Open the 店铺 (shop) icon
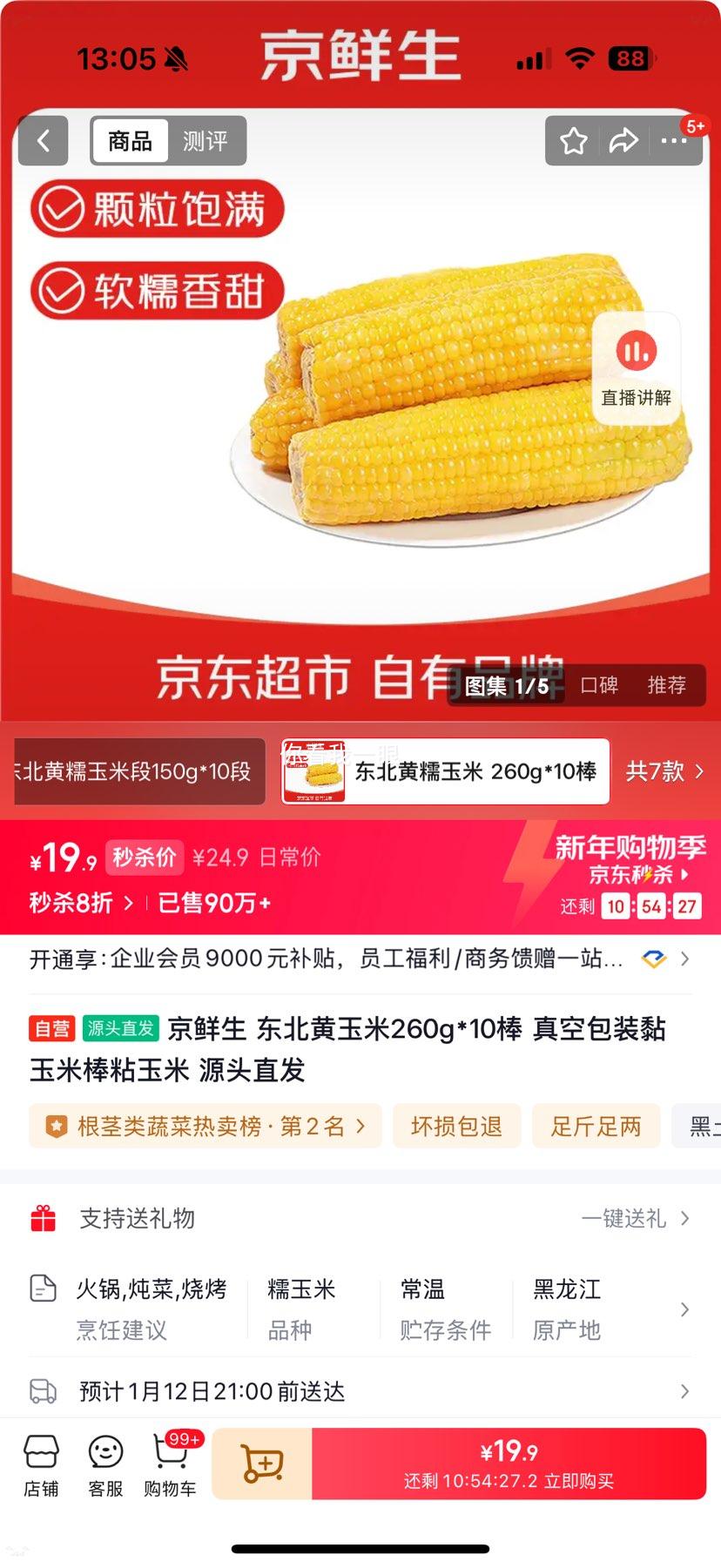This screenshot has width=721, height=1568. point(42,1464)
